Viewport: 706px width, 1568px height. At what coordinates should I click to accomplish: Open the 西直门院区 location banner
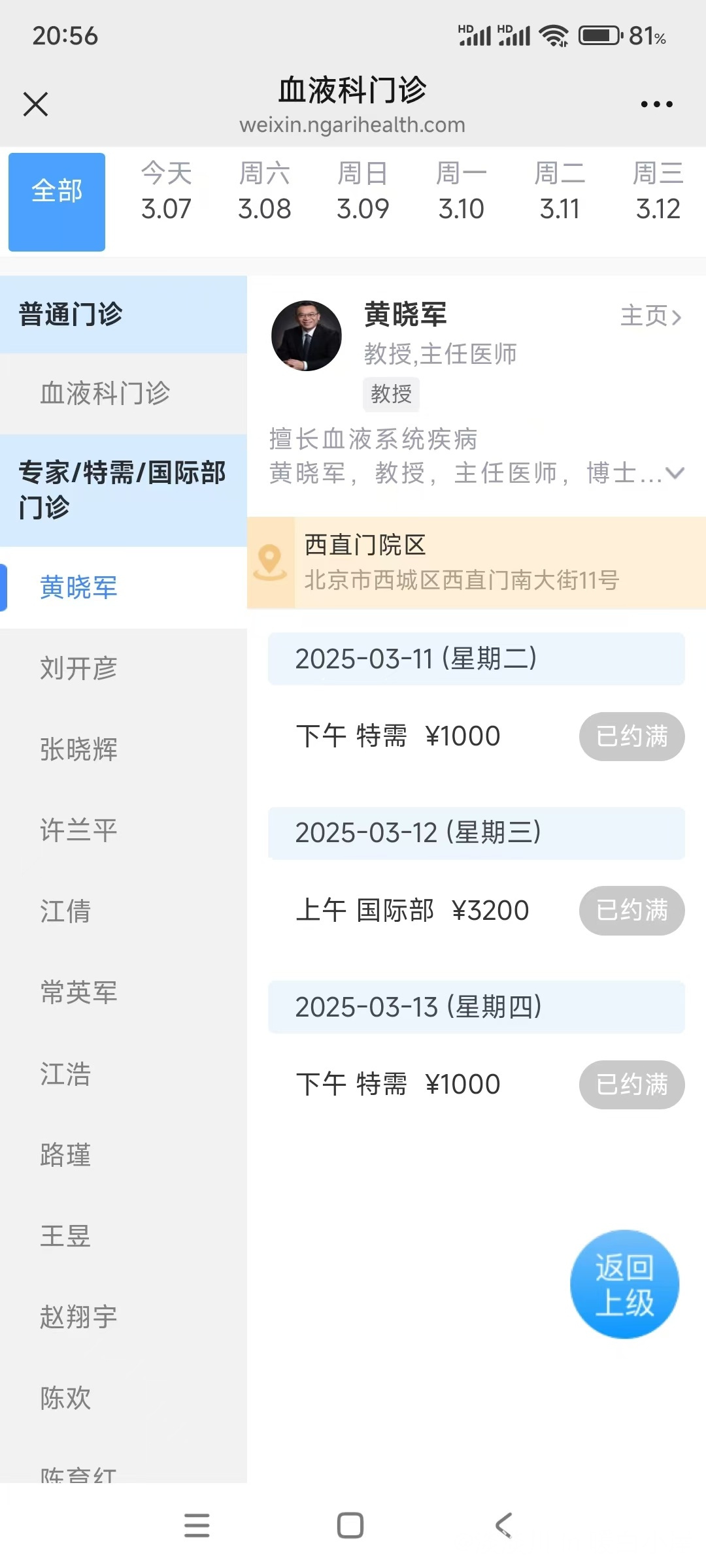477,563
